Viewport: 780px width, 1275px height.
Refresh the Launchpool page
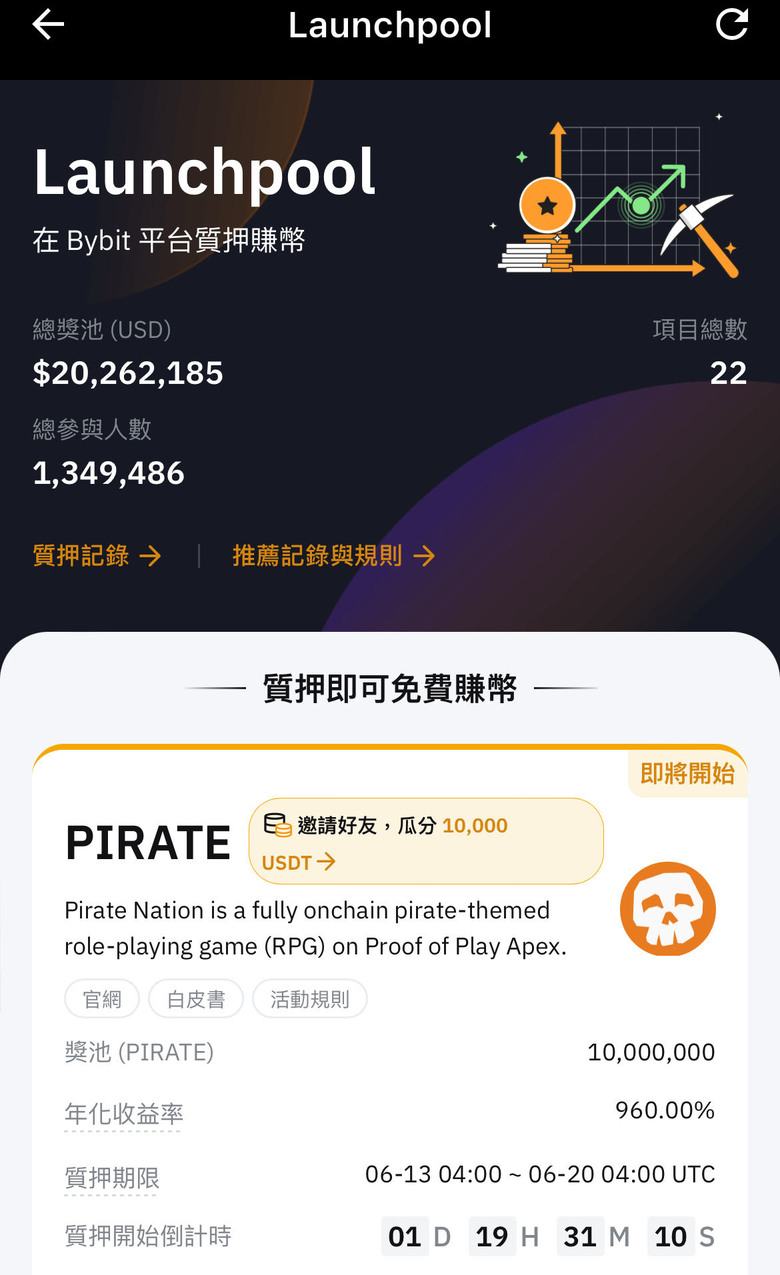coord(732,25)
